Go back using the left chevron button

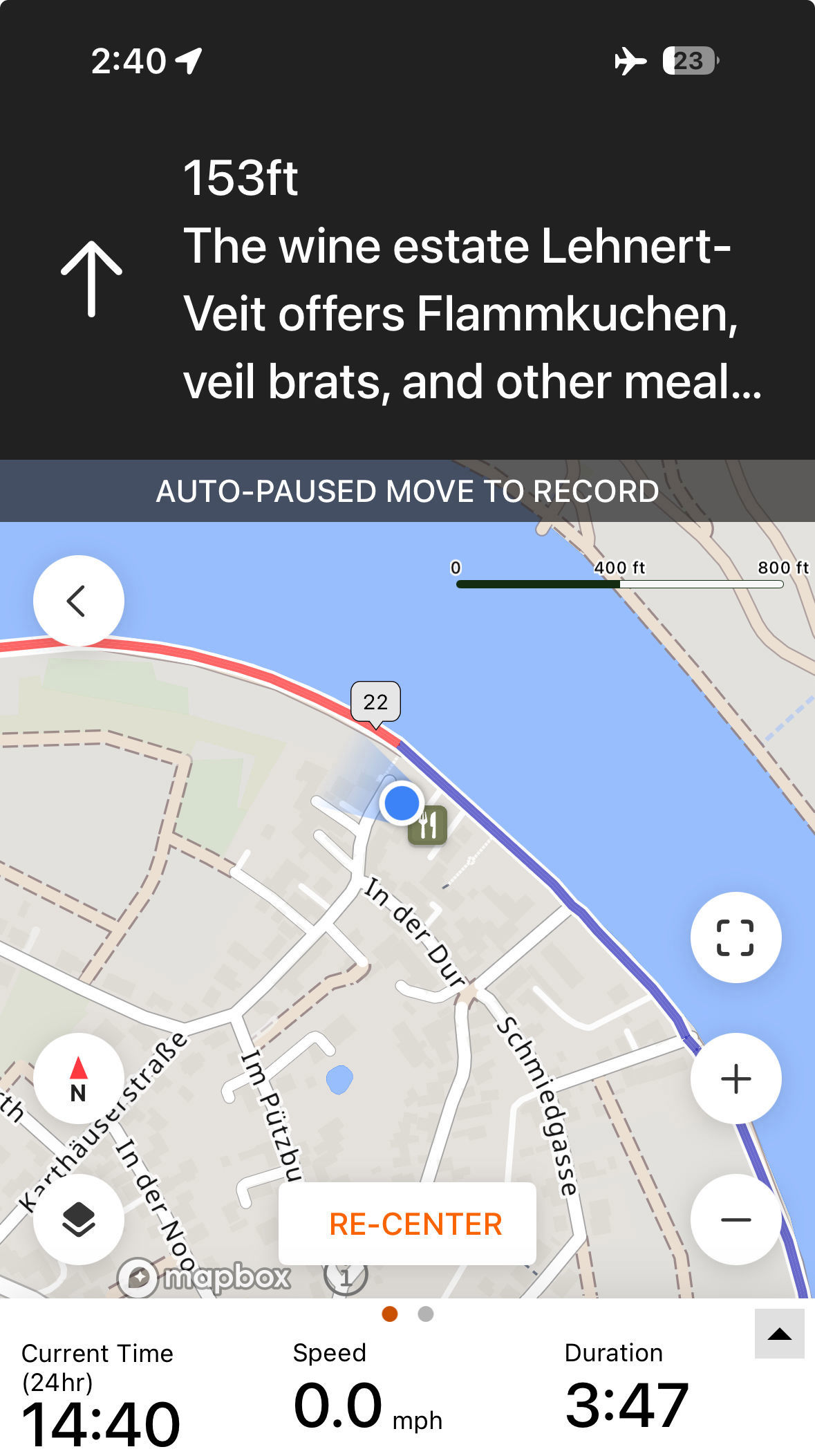pos(78,601)
